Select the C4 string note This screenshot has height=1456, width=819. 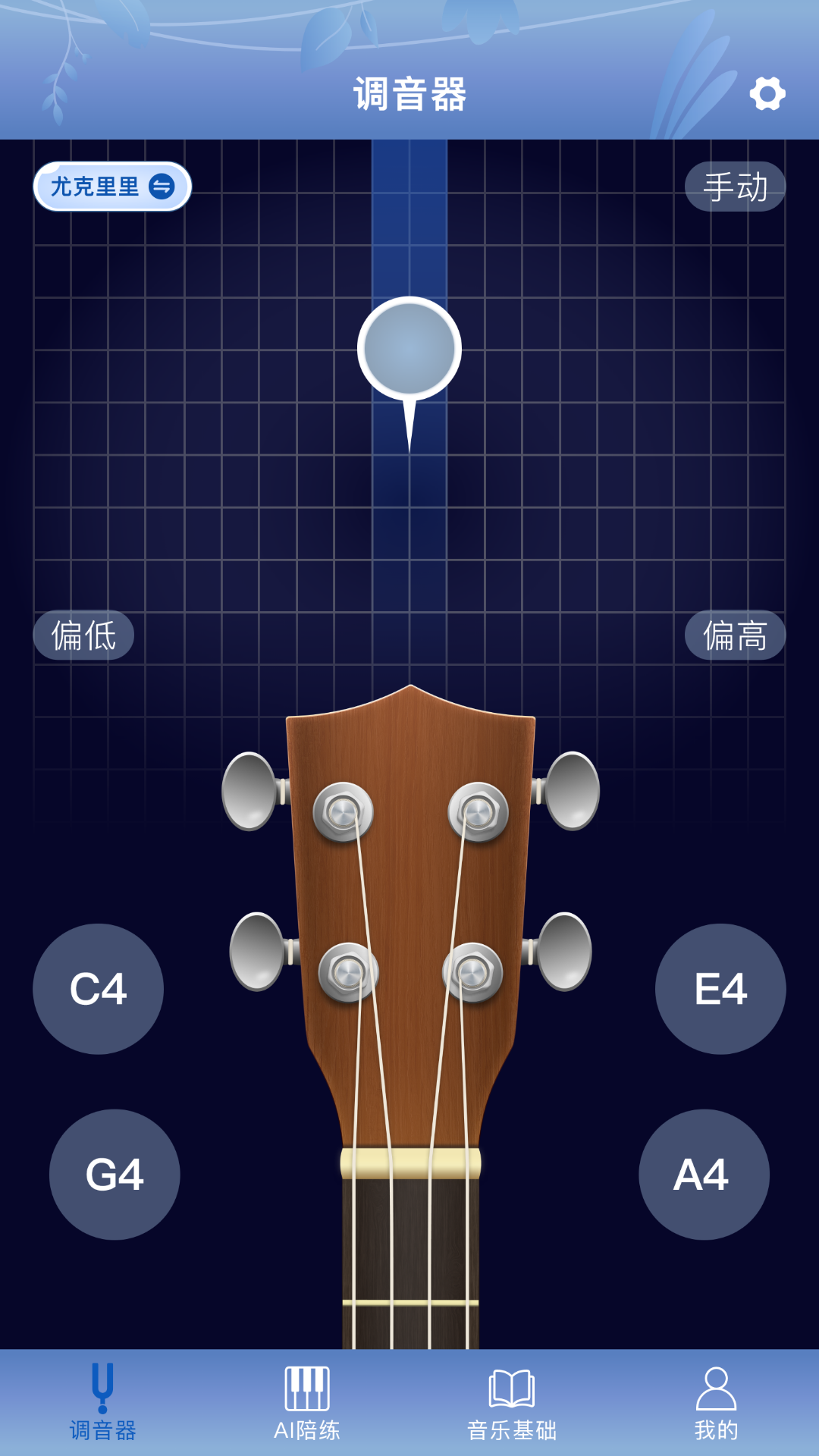(98, 989)
